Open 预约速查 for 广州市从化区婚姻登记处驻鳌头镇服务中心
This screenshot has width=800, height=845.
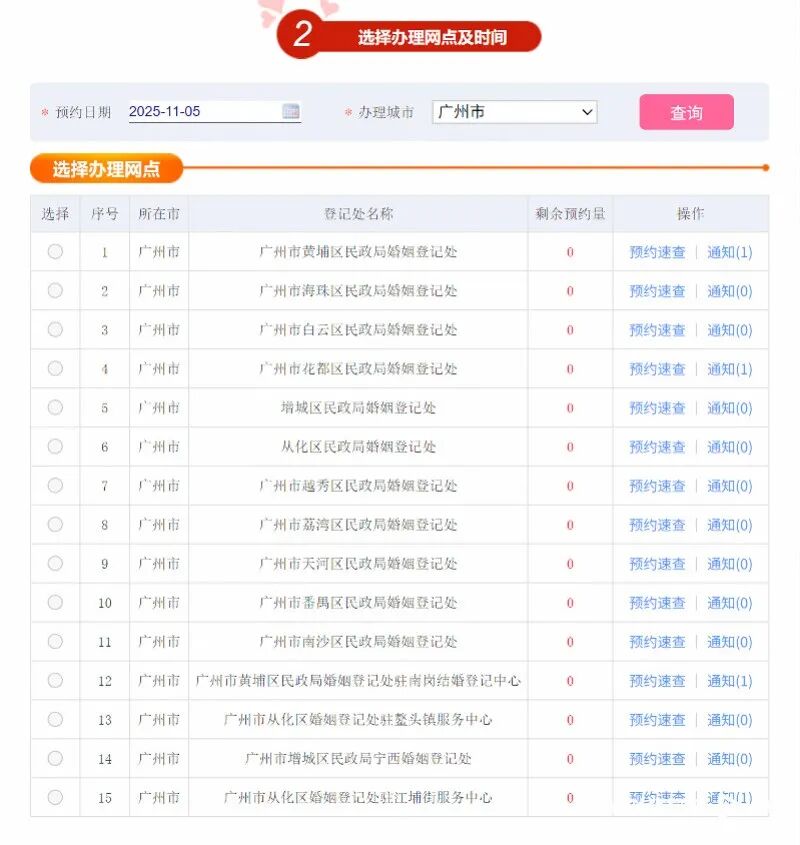(657, 720)
